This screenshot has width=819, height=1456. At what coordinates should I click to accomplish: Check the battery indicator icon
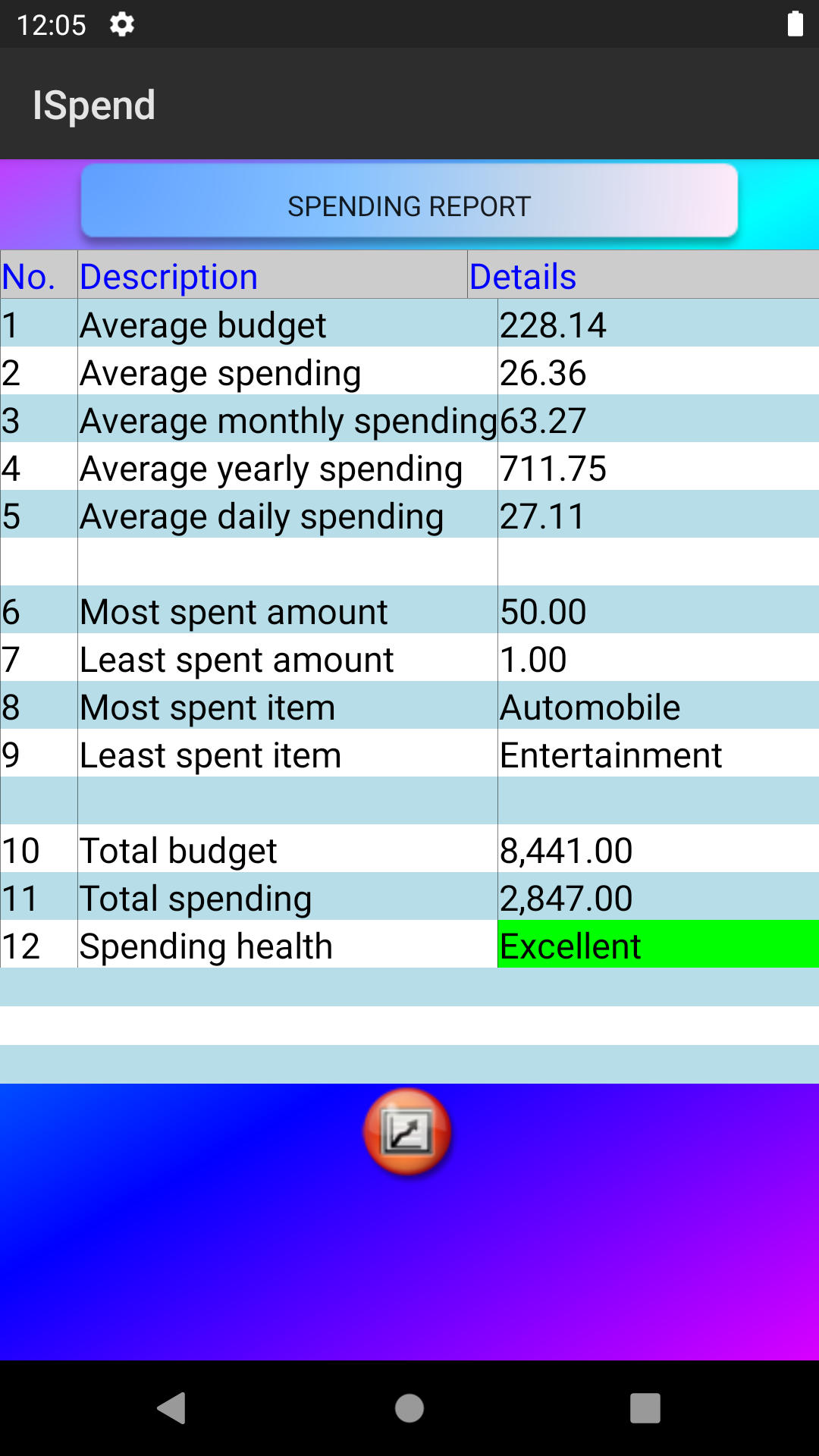tap(795, 25)
